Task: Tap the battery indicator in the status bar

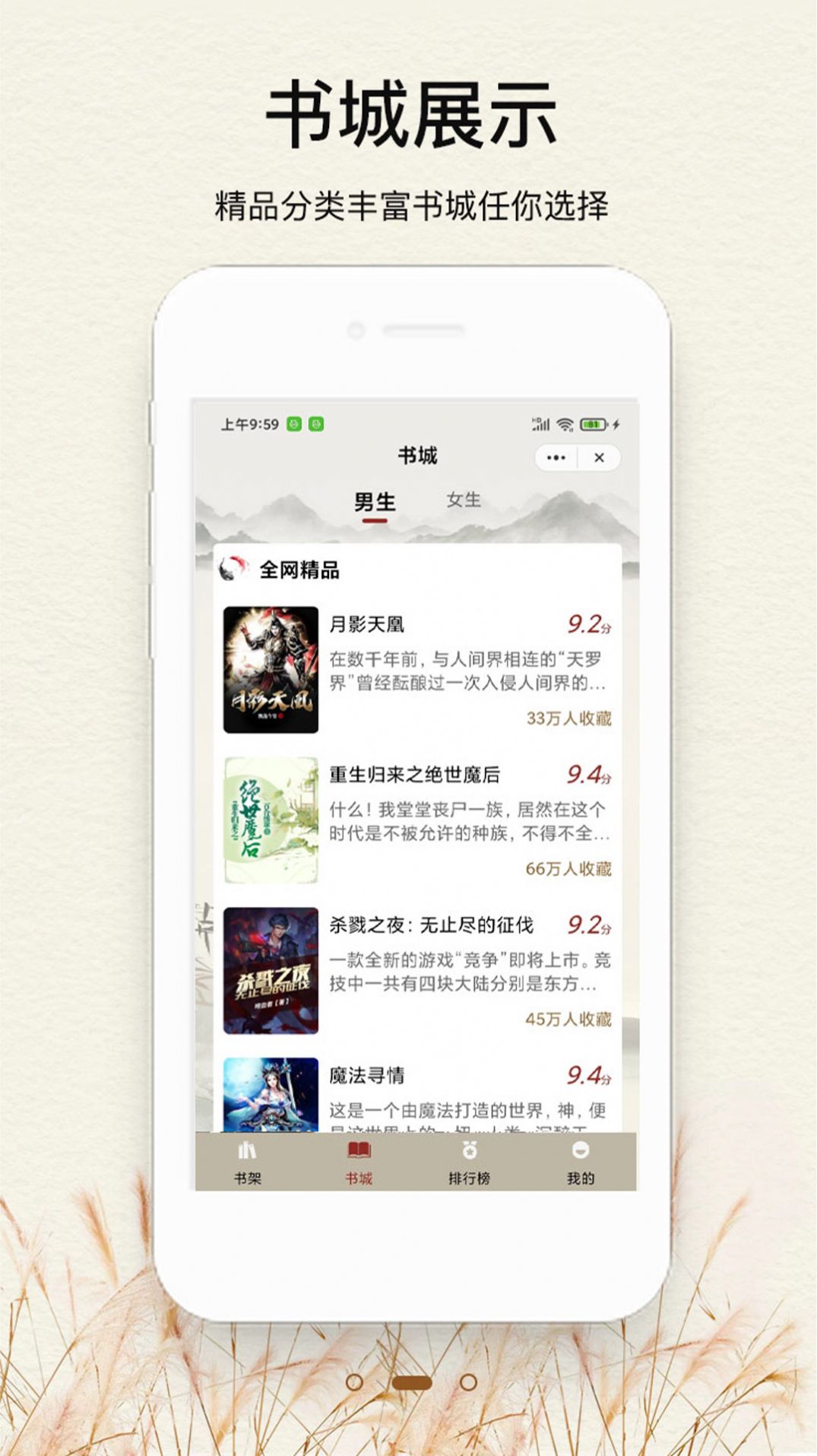Action: pyautogui.click(x=591, y=423)
